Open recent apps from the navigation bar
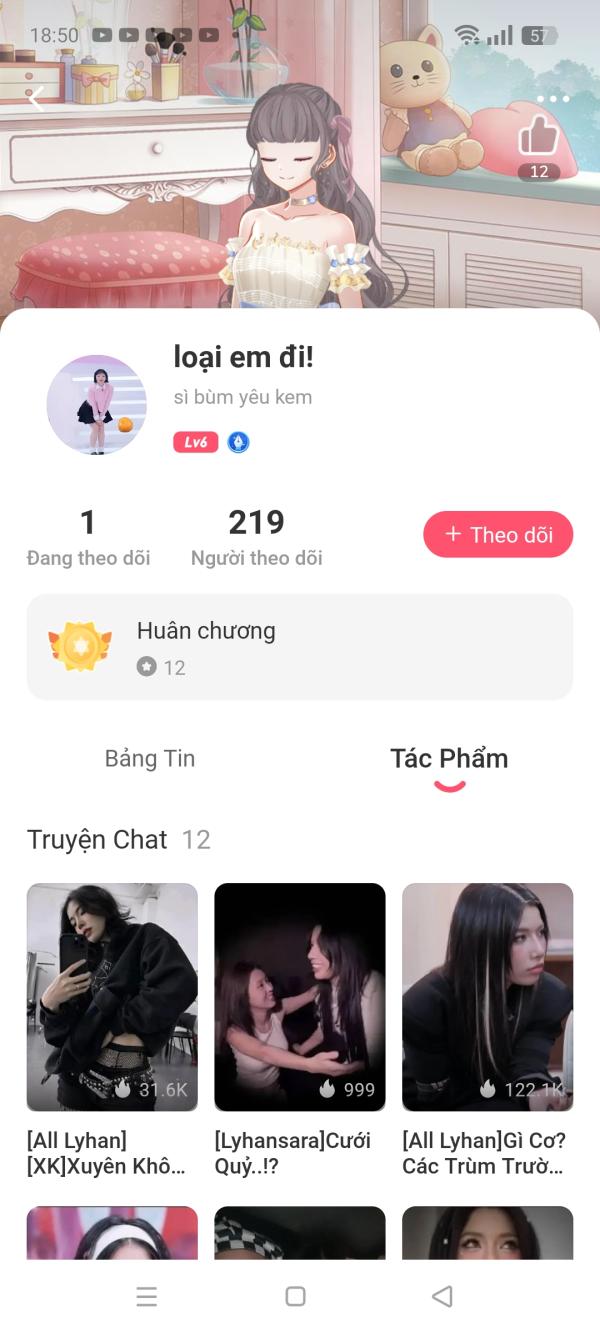Image resolution: width=600 pixels, height=1333 pixels. click(x=147, y=1296)
